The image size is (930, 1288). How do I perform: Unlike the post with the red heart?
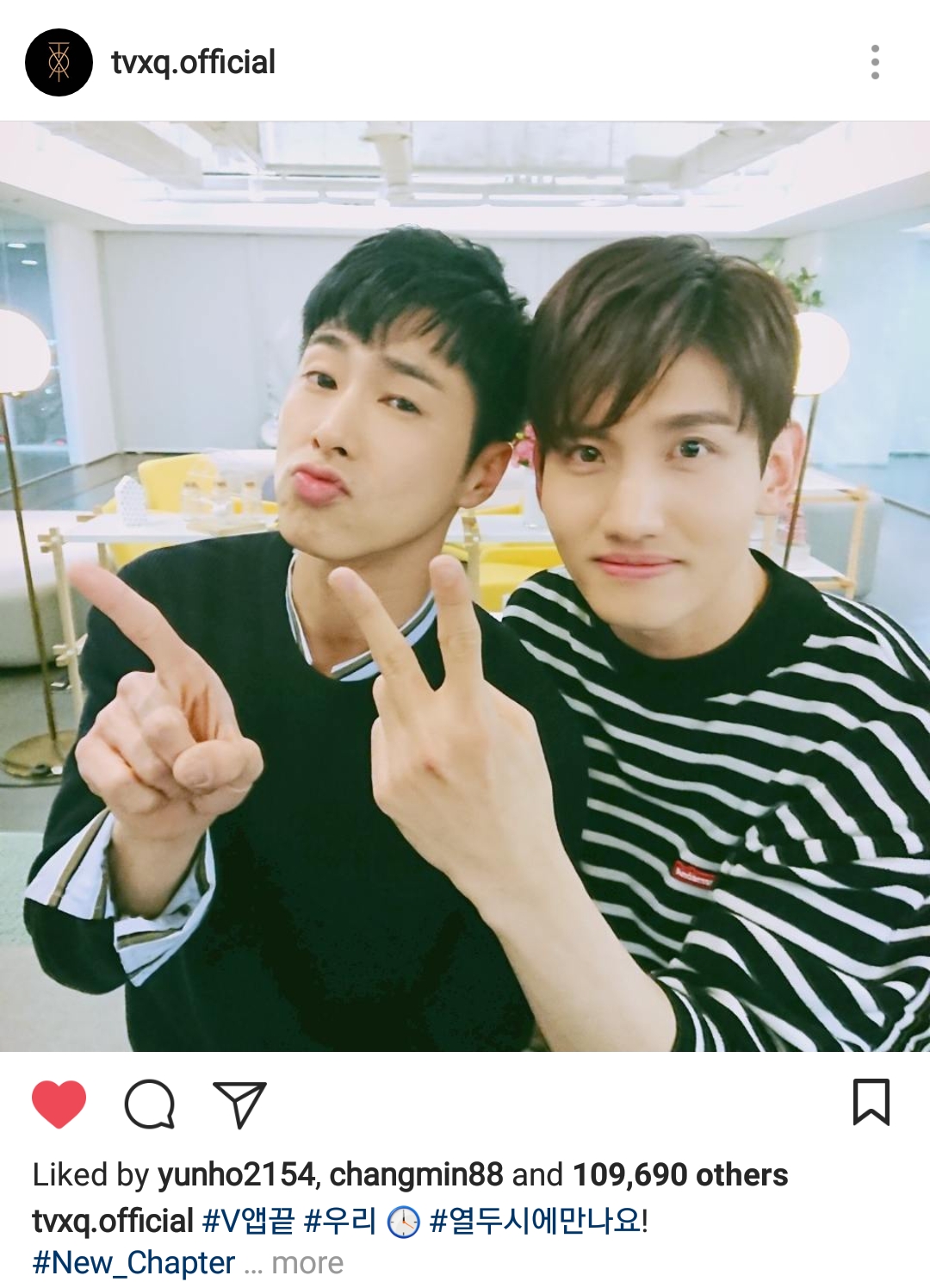(59, 1104)
